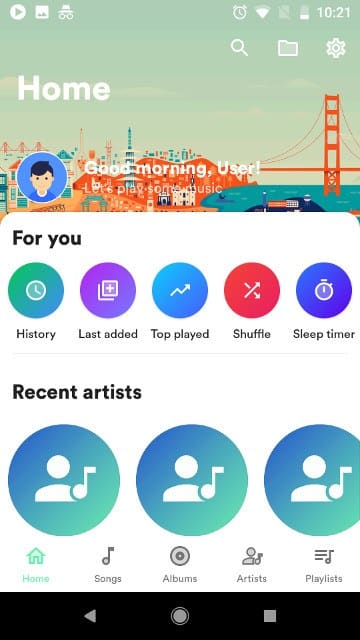Viewport: 360px width, 640px height.
Task: Select the Home tab
Action: [x=36, y=565]
